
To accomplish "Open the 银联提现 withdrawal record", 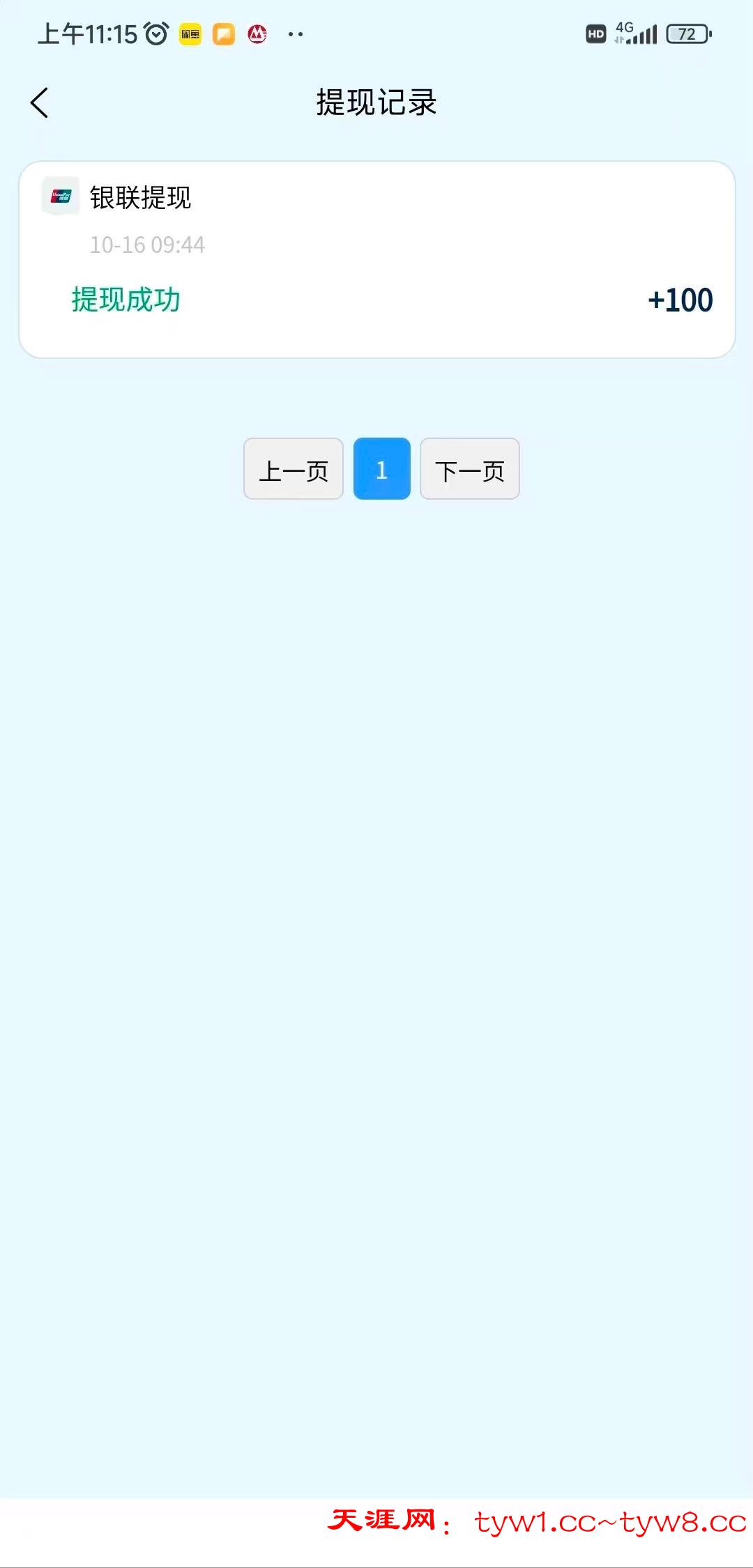I will 376,259.
